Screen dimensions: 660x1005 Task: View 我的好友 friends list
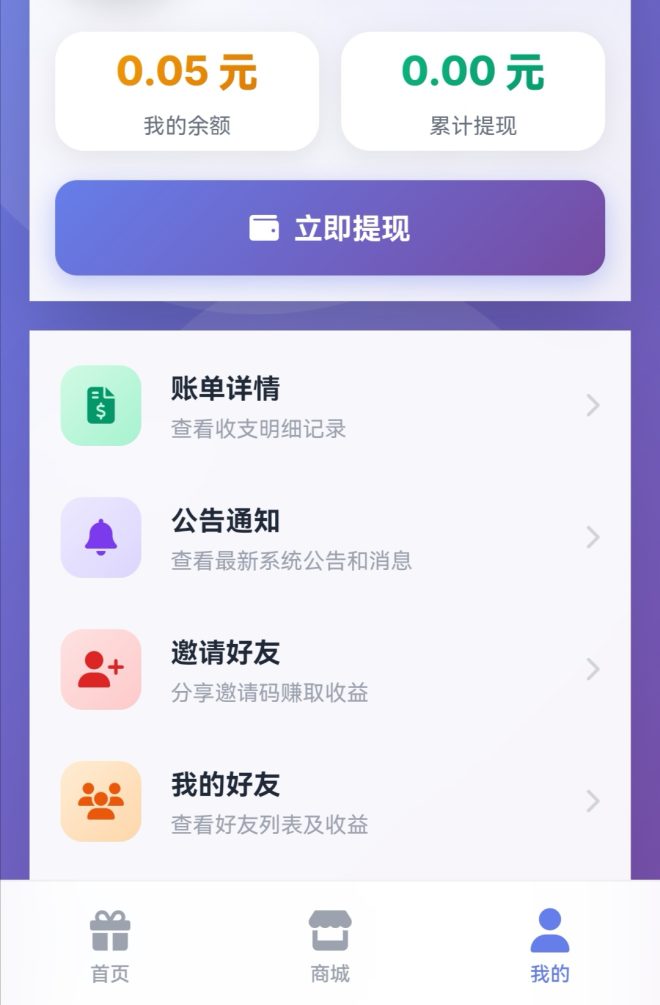tap(330, 802)
